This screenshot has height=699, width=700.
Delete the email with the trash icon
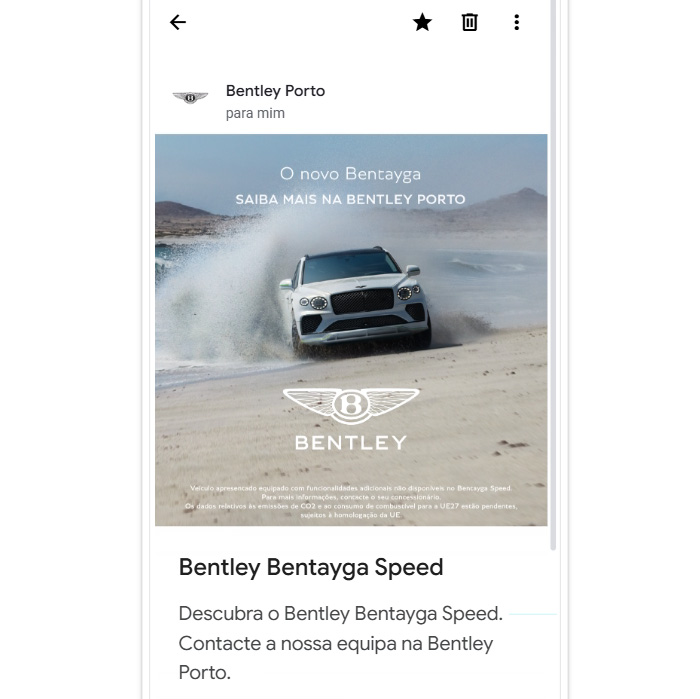[469, 22]
